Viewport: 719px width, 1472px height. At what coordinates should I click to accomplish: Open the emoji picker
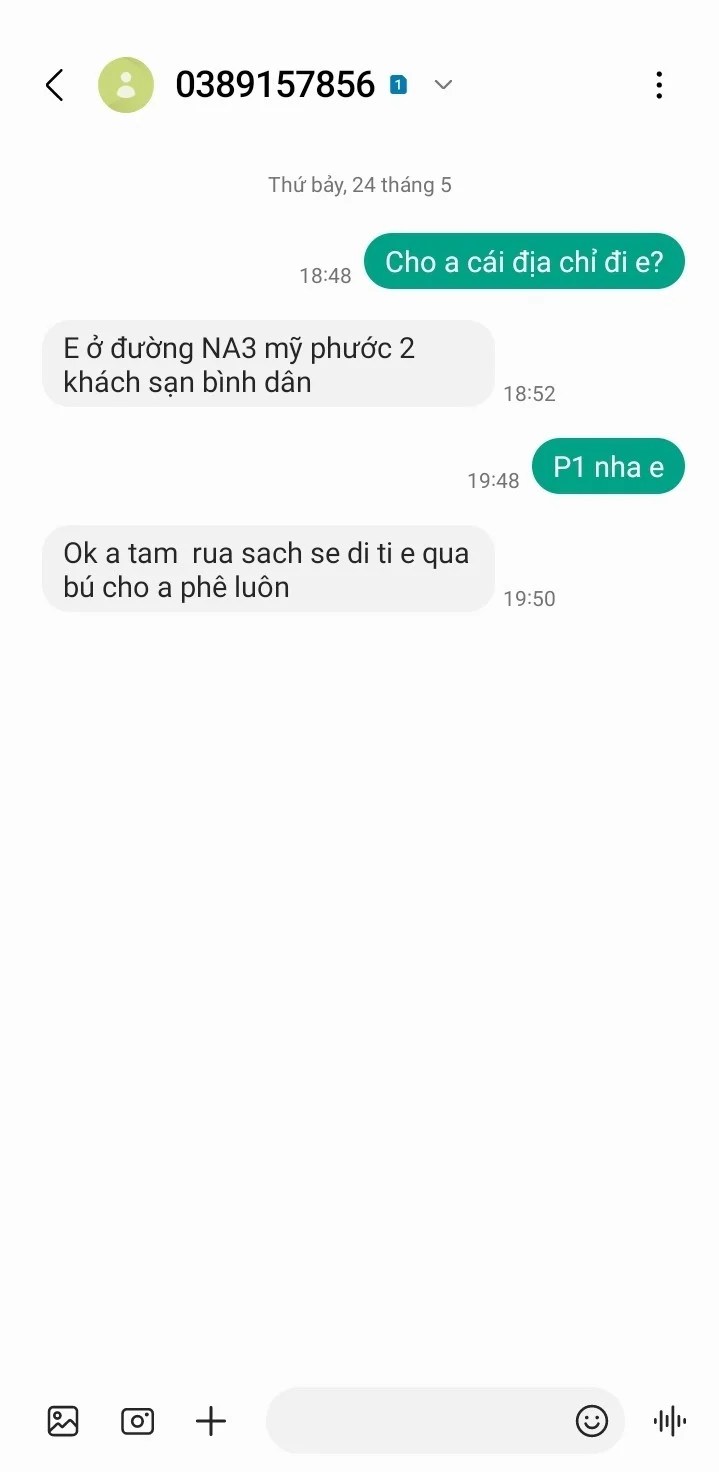pos(592,1420)
